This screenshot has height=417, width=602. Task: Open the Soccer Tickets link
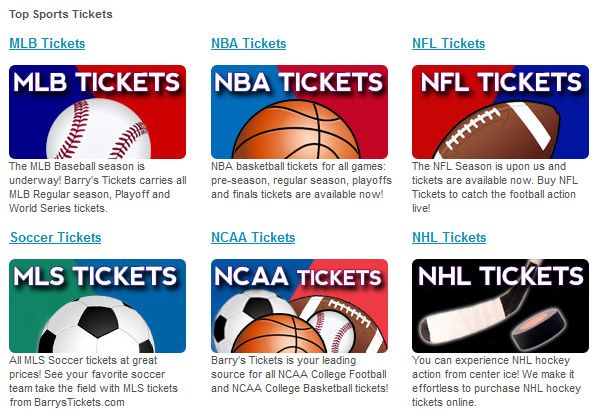click(x=55, y=237)
